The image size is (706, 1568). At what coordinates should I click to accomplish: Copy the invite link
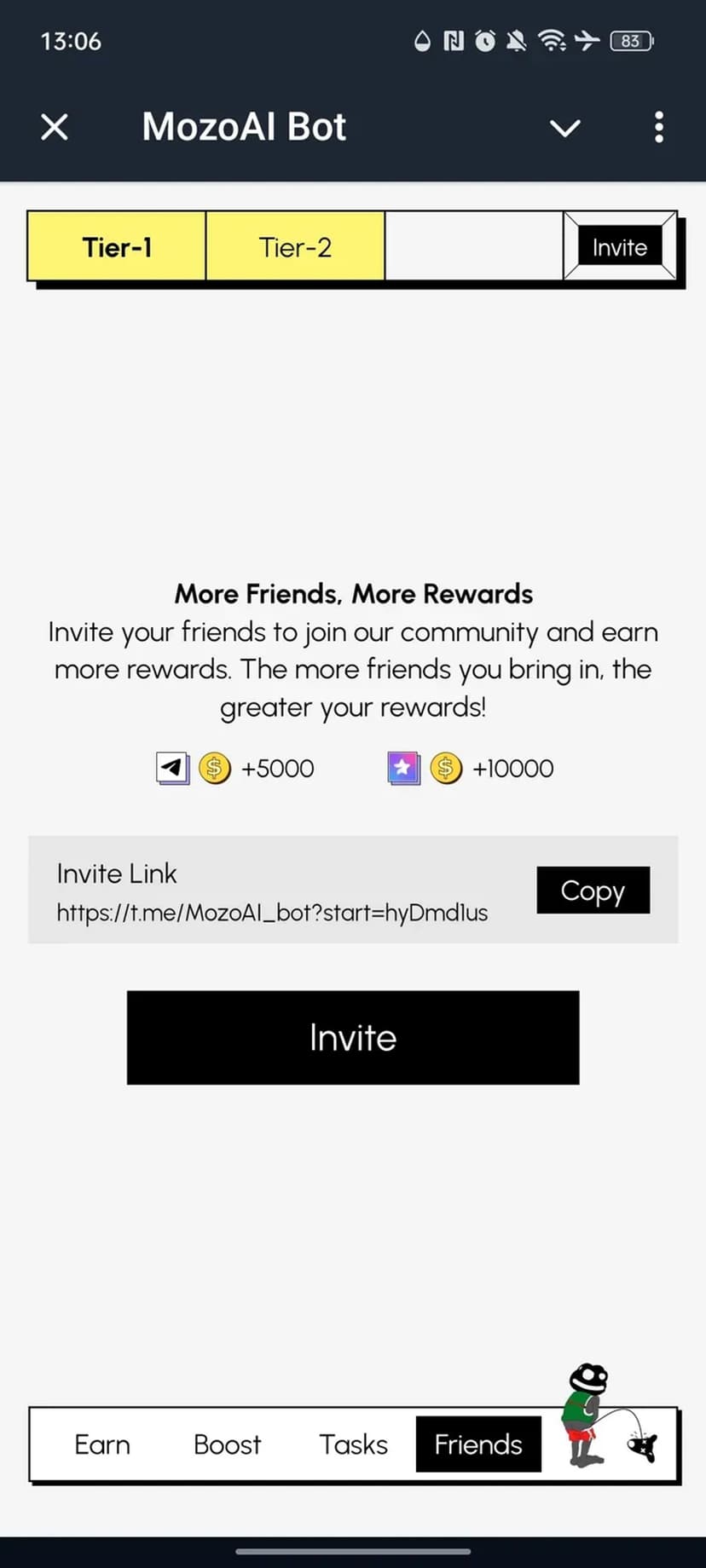[593, 891]
